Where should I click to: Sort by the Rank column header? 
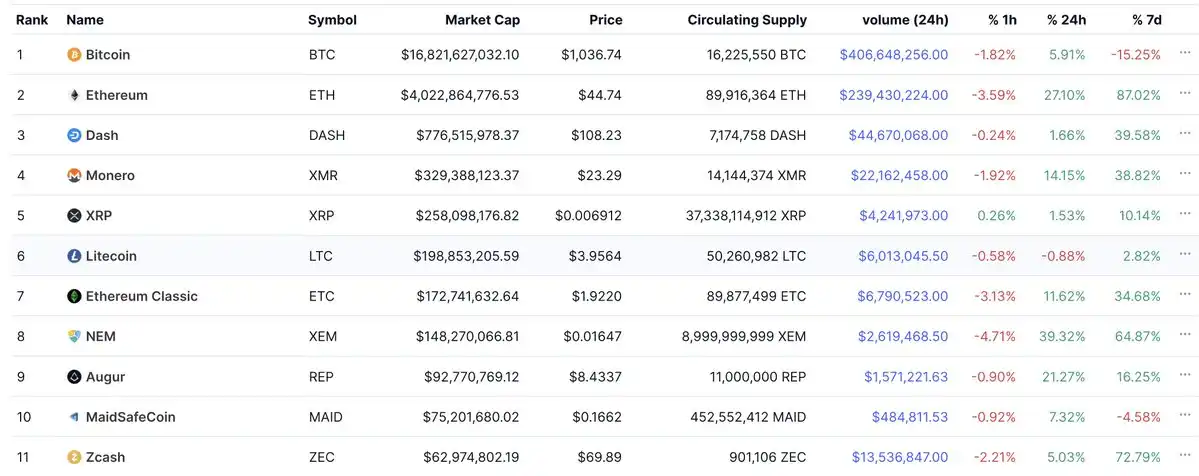pyautogui.click(x=32, y=20)
